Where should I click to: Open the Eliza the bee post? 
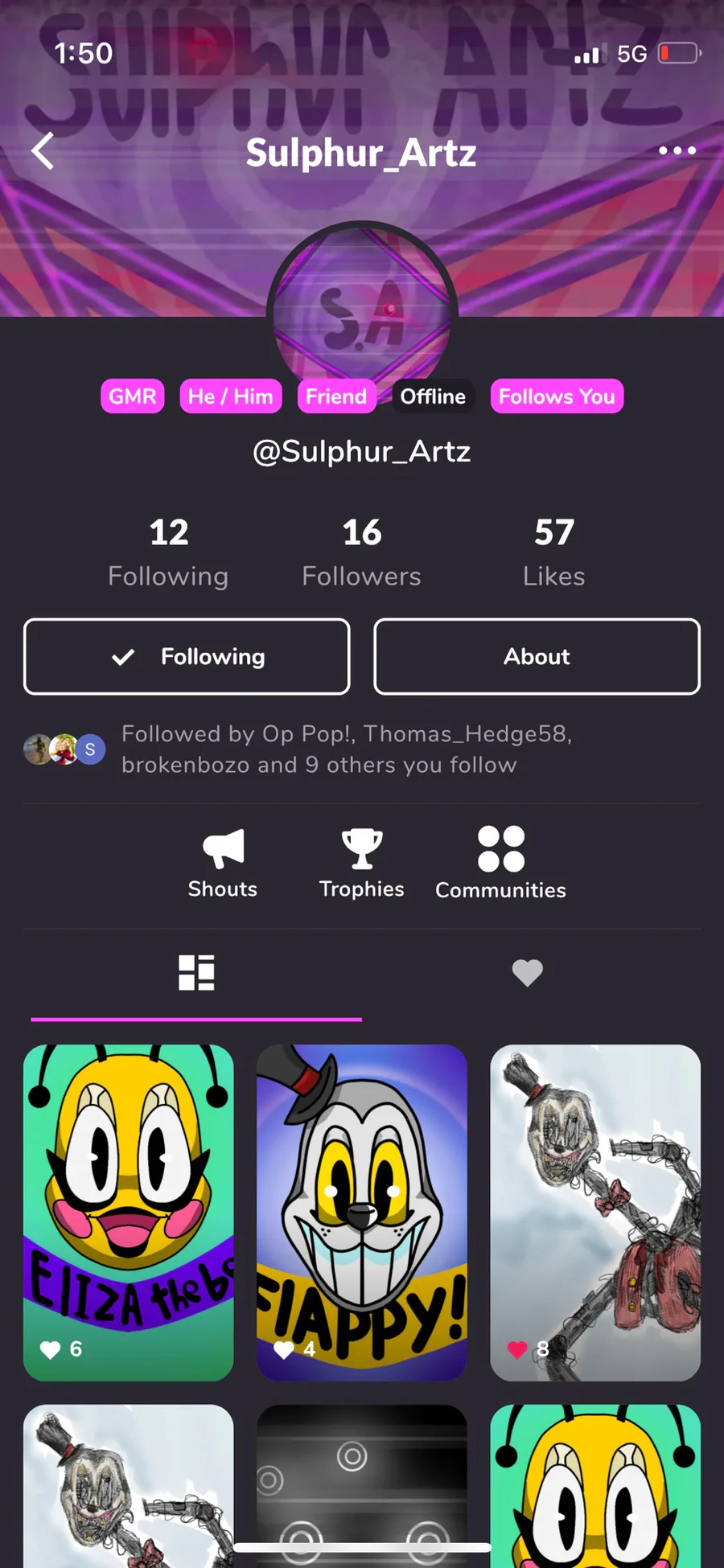click(x=129, y=1212)
